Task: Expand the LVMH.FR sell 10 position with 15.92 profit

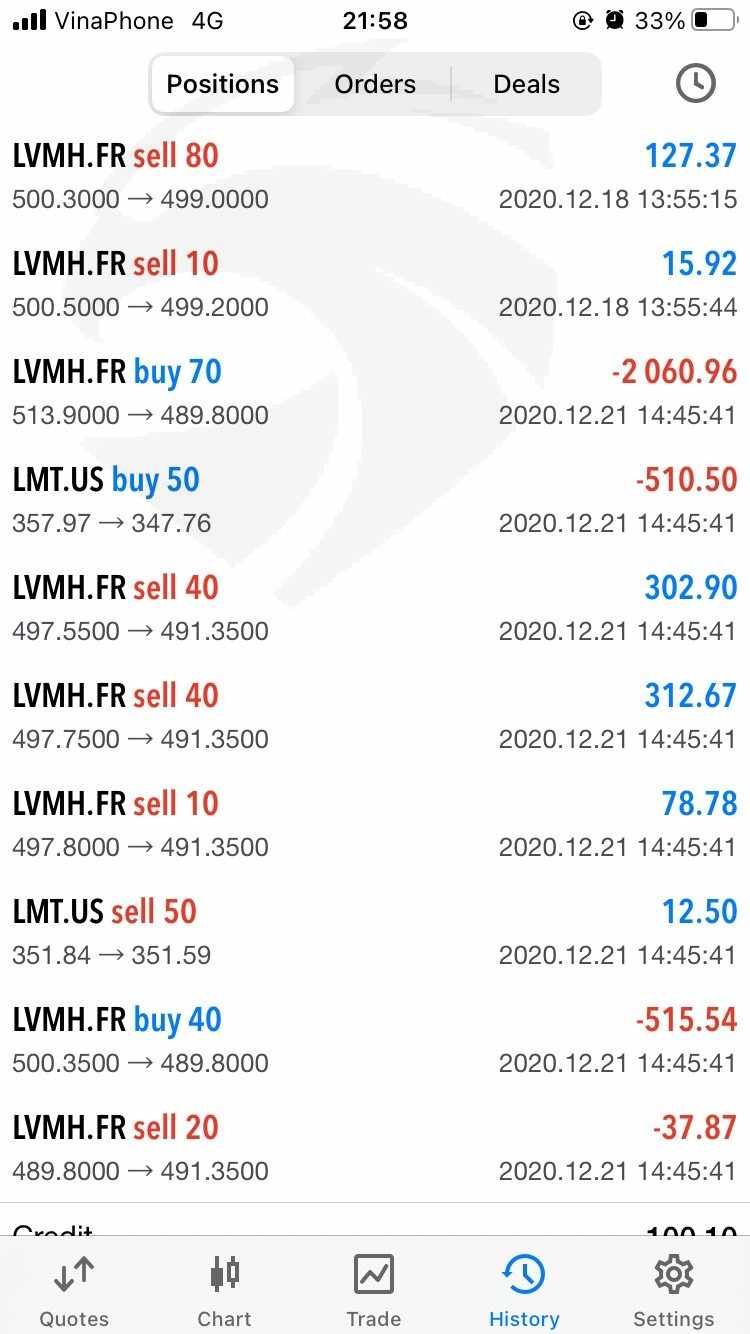Action: (x=375, y=283)
